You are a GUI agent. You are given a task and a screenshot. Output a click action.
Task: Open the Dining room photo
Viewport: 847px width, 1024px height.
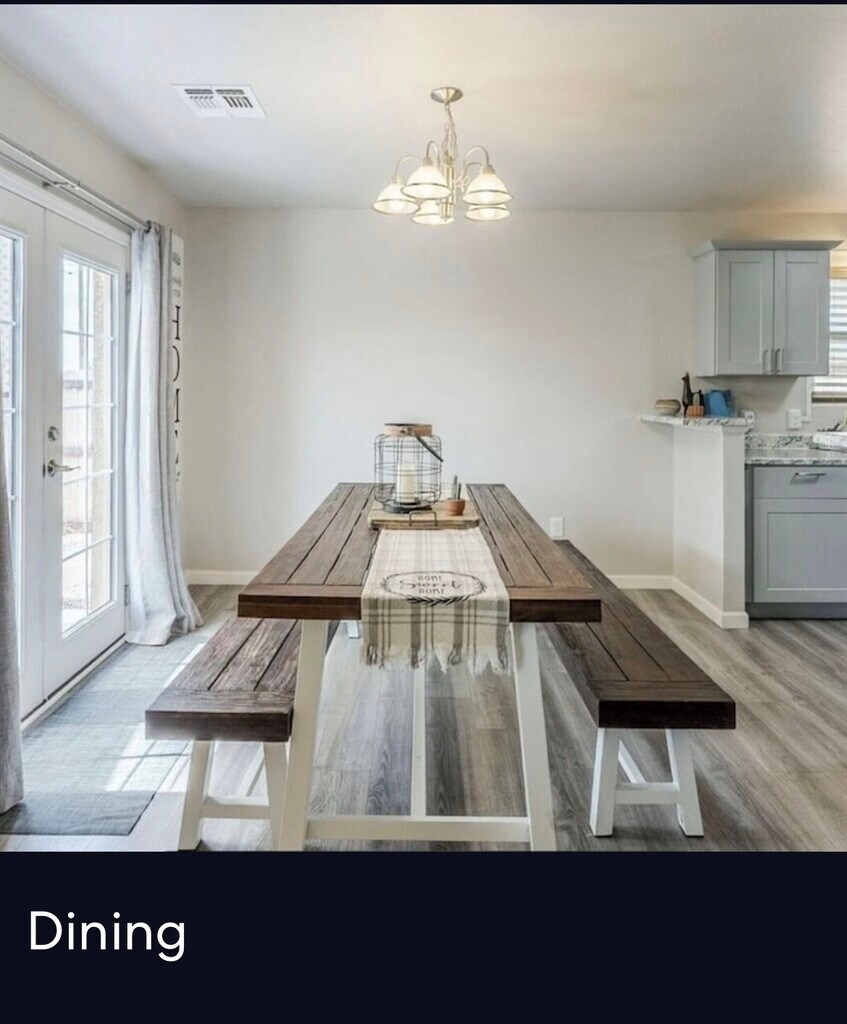pyautogui.click(x=423, y=428)
